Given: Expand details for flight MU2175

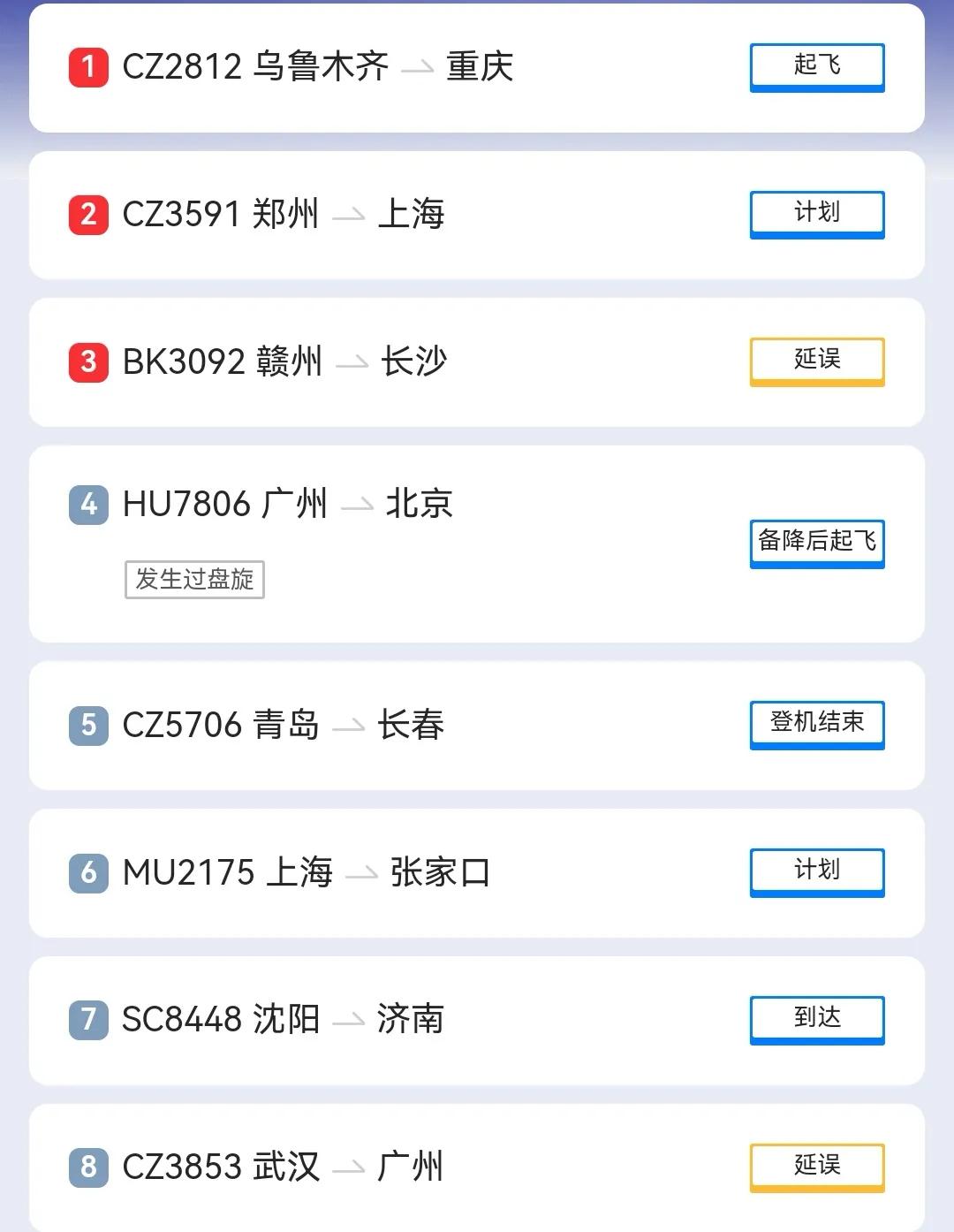Looking at the screenshot, I should pos(477,871).
